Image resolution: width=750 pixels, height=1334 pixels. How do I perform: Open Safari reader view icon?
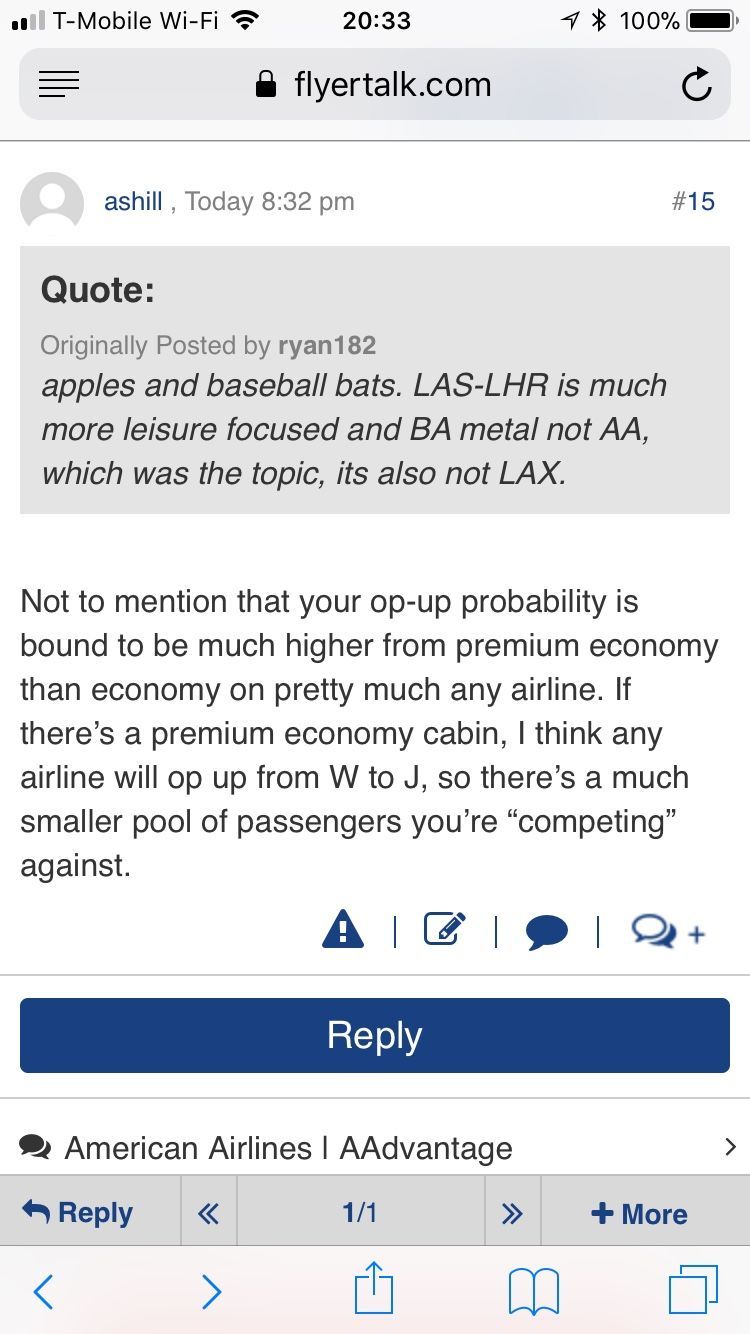coord(59,85)
